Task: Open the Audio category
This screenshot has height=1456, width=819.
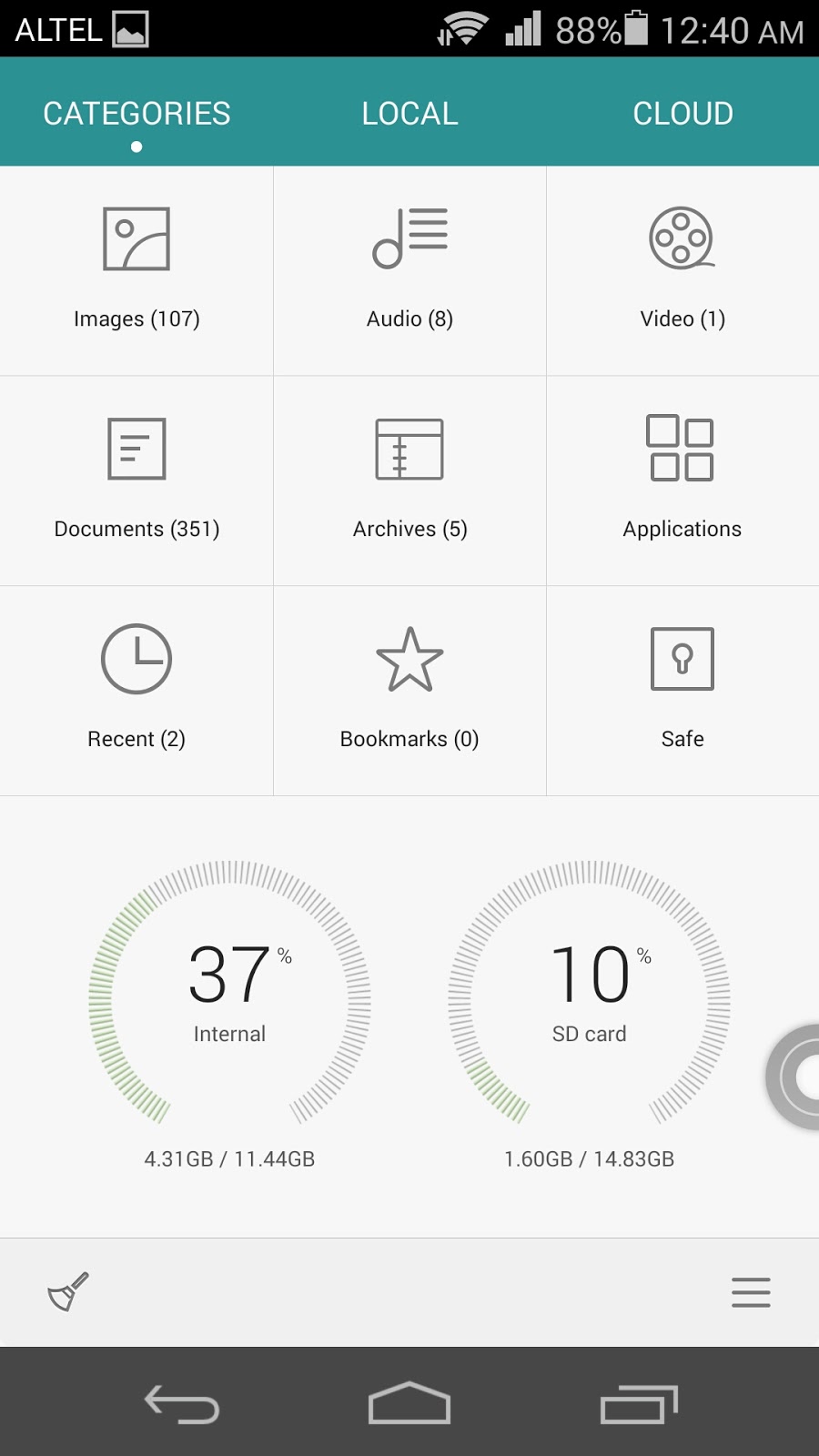Action: 409,271
